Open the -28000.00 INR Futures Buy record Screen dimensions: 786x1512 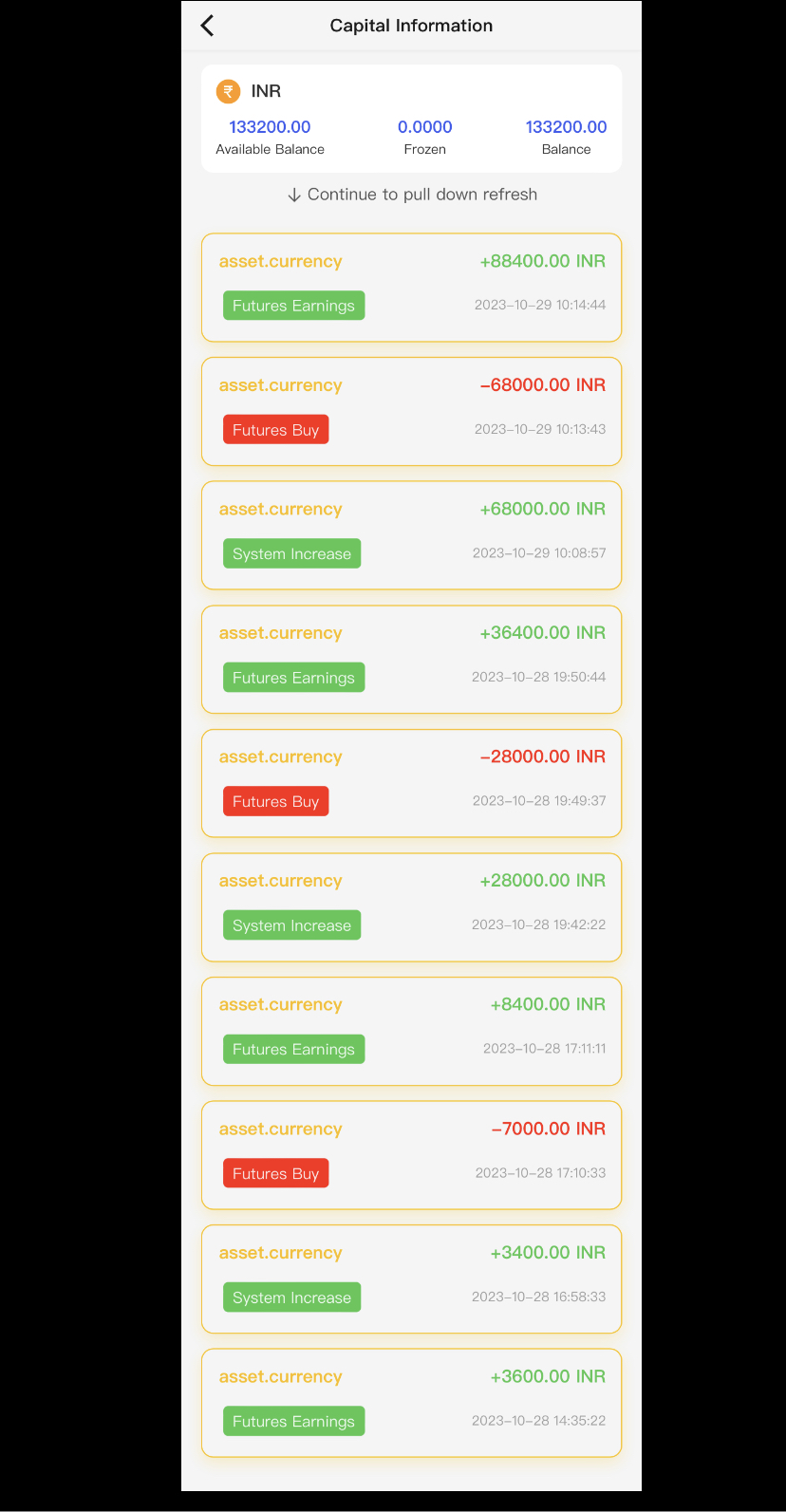(x=411, y=783)
